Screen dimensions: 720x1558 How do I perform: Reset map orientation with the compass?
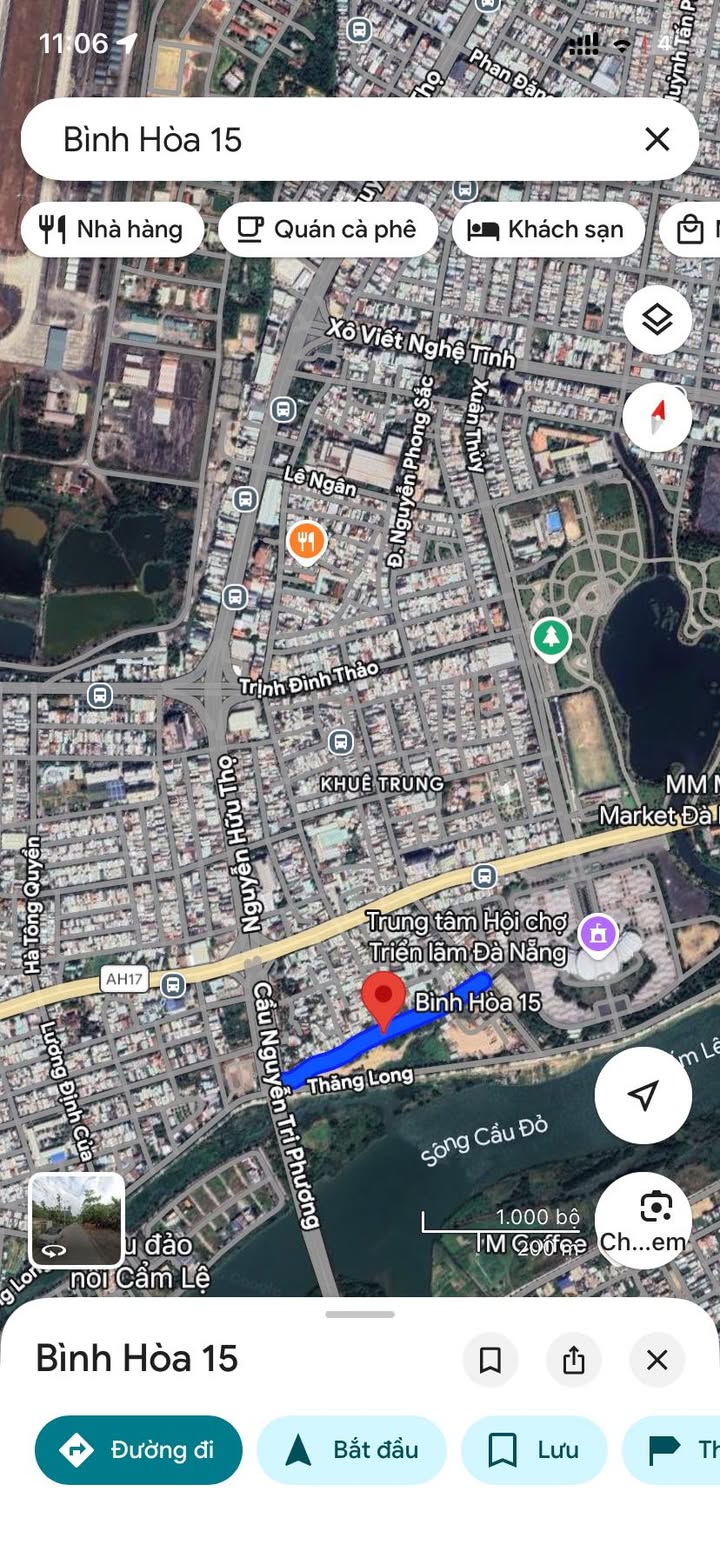657,416
